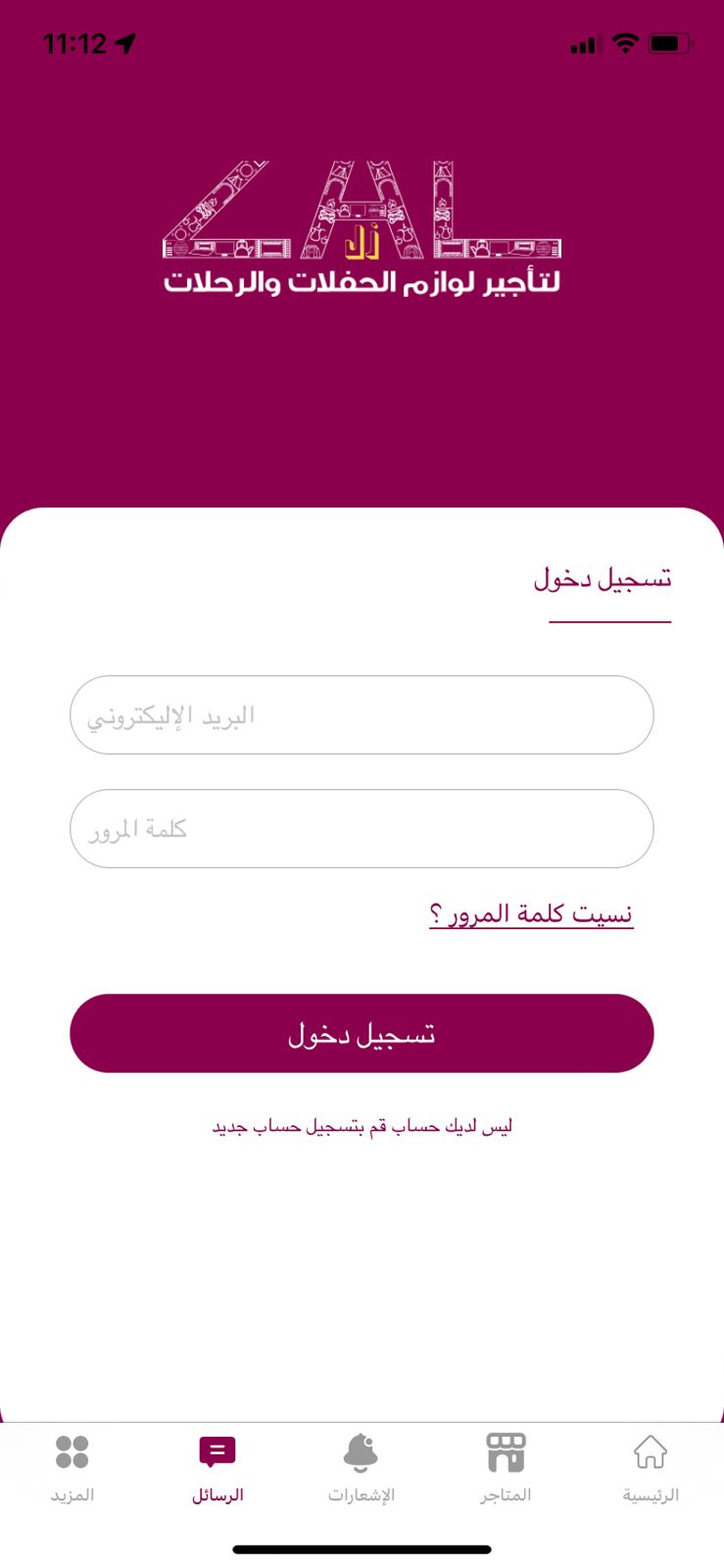Open the forgot password link (نسيت كلمة المرور)
This screenshot has height=1568, width=724.
pos(531,914)
